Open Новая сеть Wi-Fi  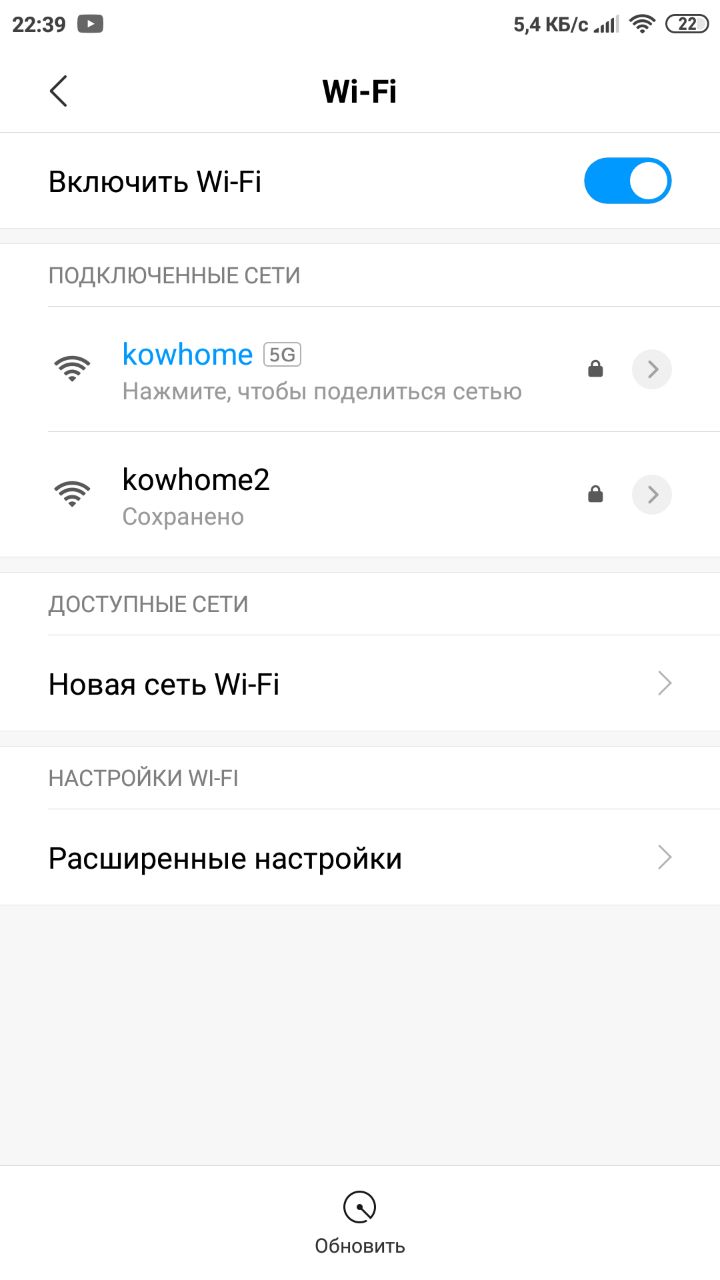pyautogui.click(x=360, y=684)
